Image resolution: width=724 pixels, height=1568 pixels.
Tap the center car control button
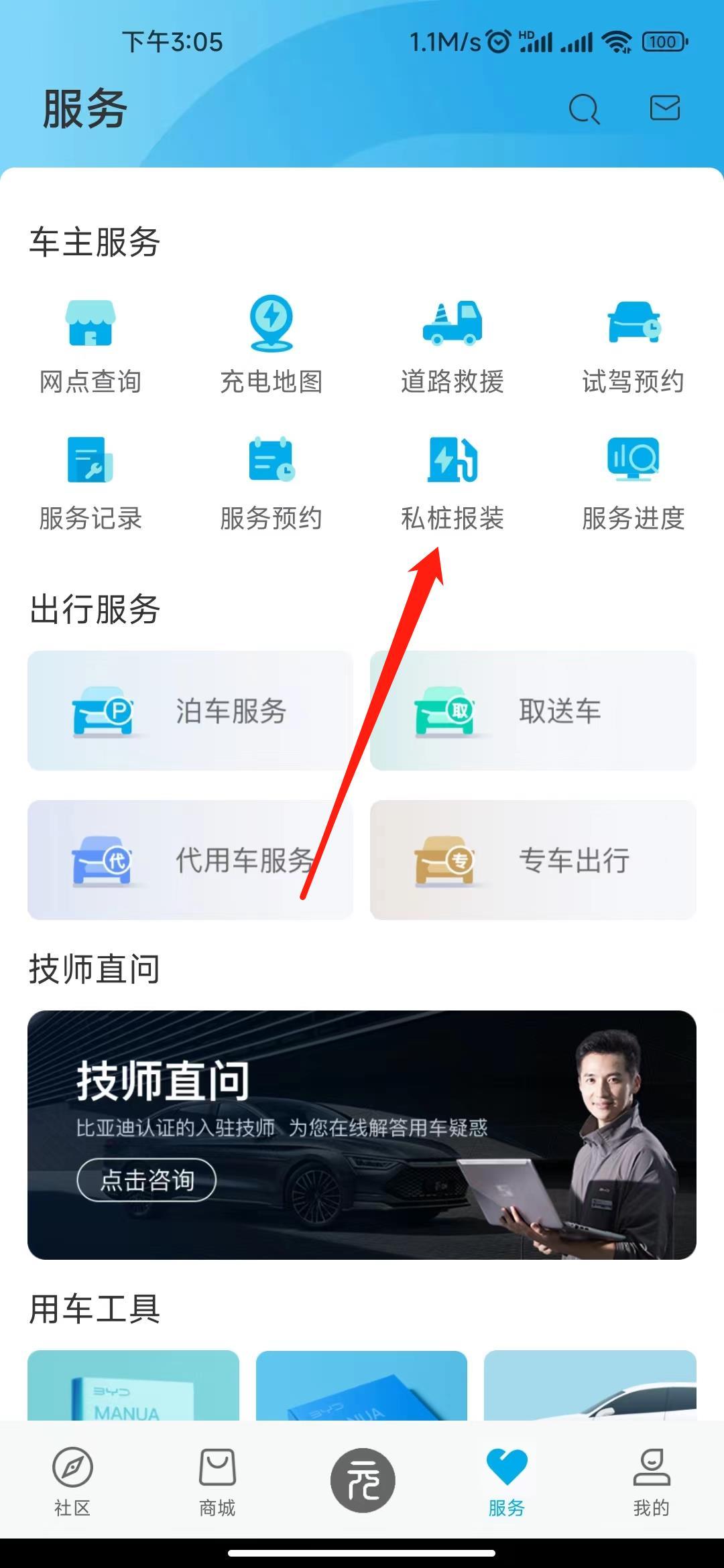click(362, 1480)
